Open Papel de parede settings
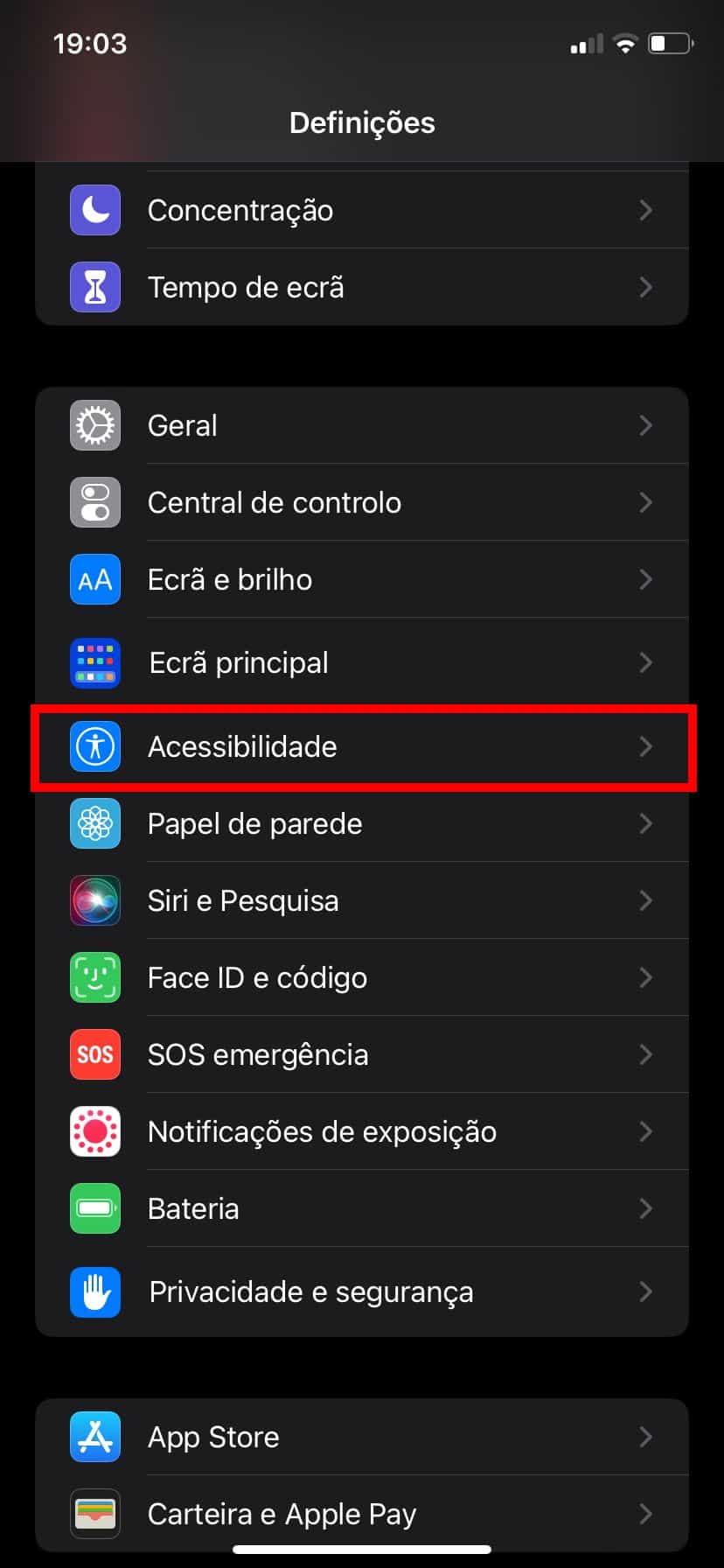Screen dimensions: 724x1568 pyautogui.click(x=361, y=823)
